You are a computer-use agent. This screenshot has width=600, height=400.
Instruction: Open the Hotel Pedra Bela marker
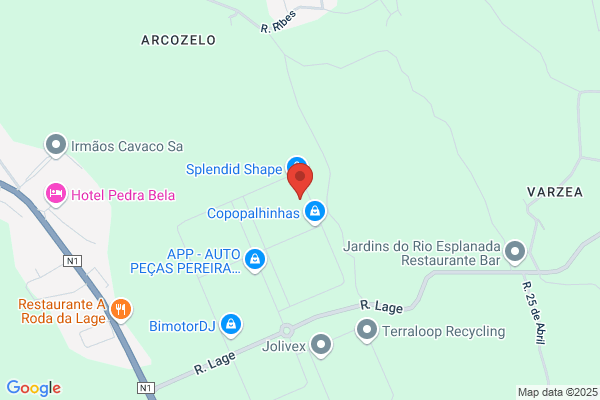point(56,192)
